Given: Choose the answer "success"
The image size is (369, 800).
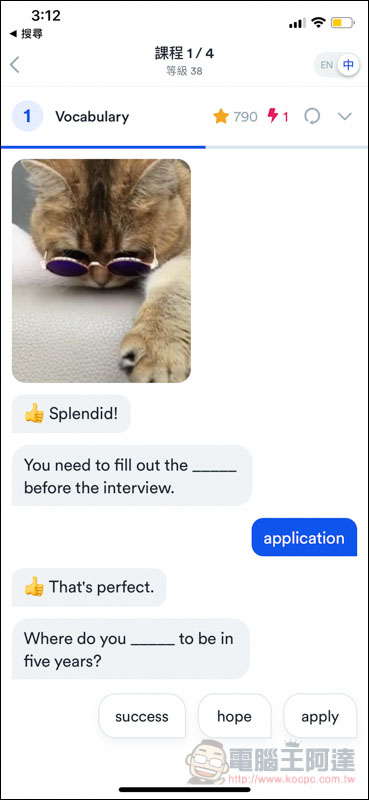Looking at the screenshot, I should tap(142, 716).
